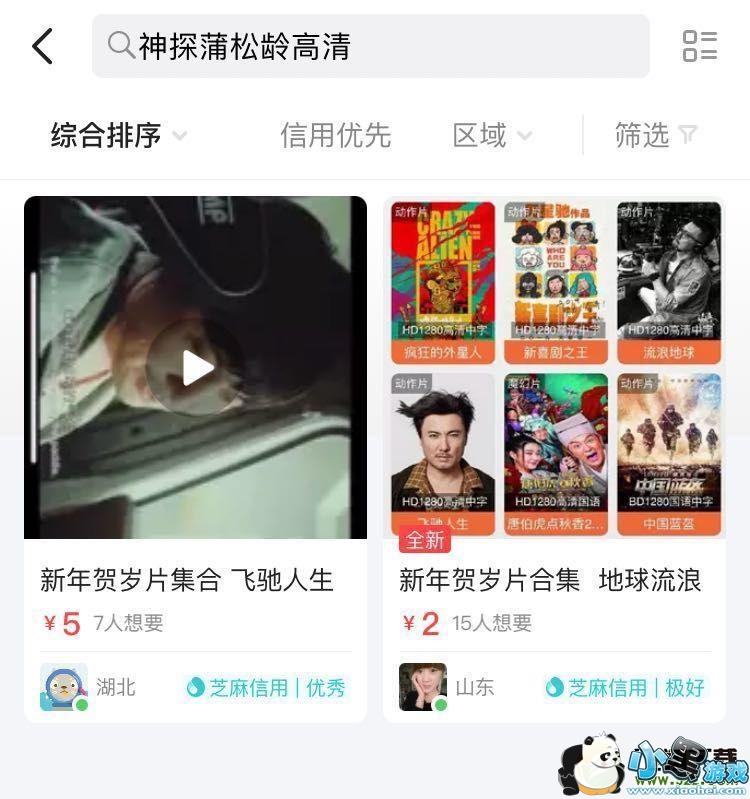Play the video on the 飞驰人生 listing

pyautogui.click(x=196, y=368)
